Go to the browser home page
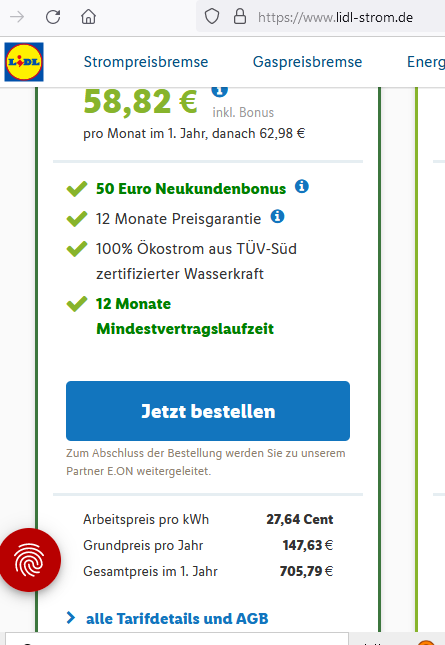 [x=88, y=17]
